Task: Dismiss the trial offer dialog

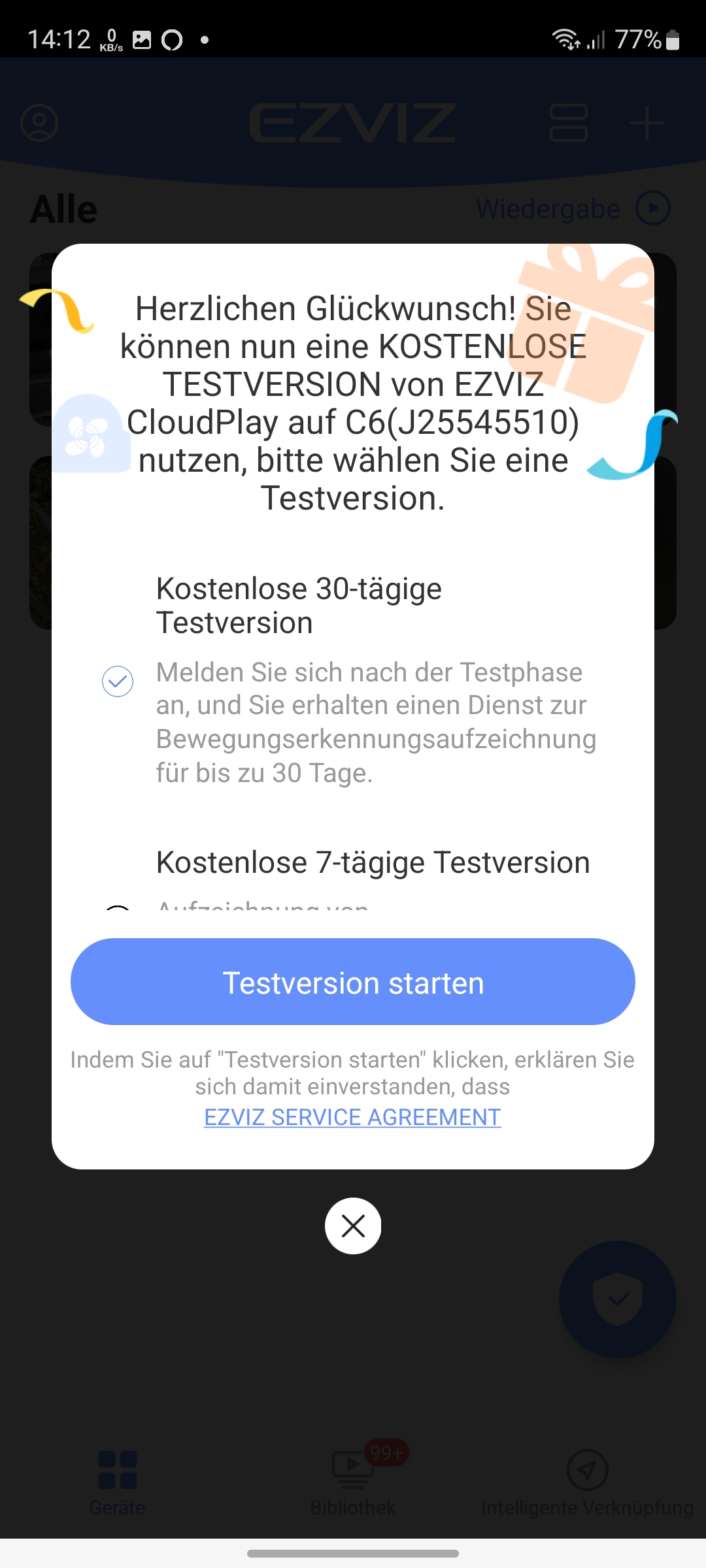Action: (x=352, y=1226)
